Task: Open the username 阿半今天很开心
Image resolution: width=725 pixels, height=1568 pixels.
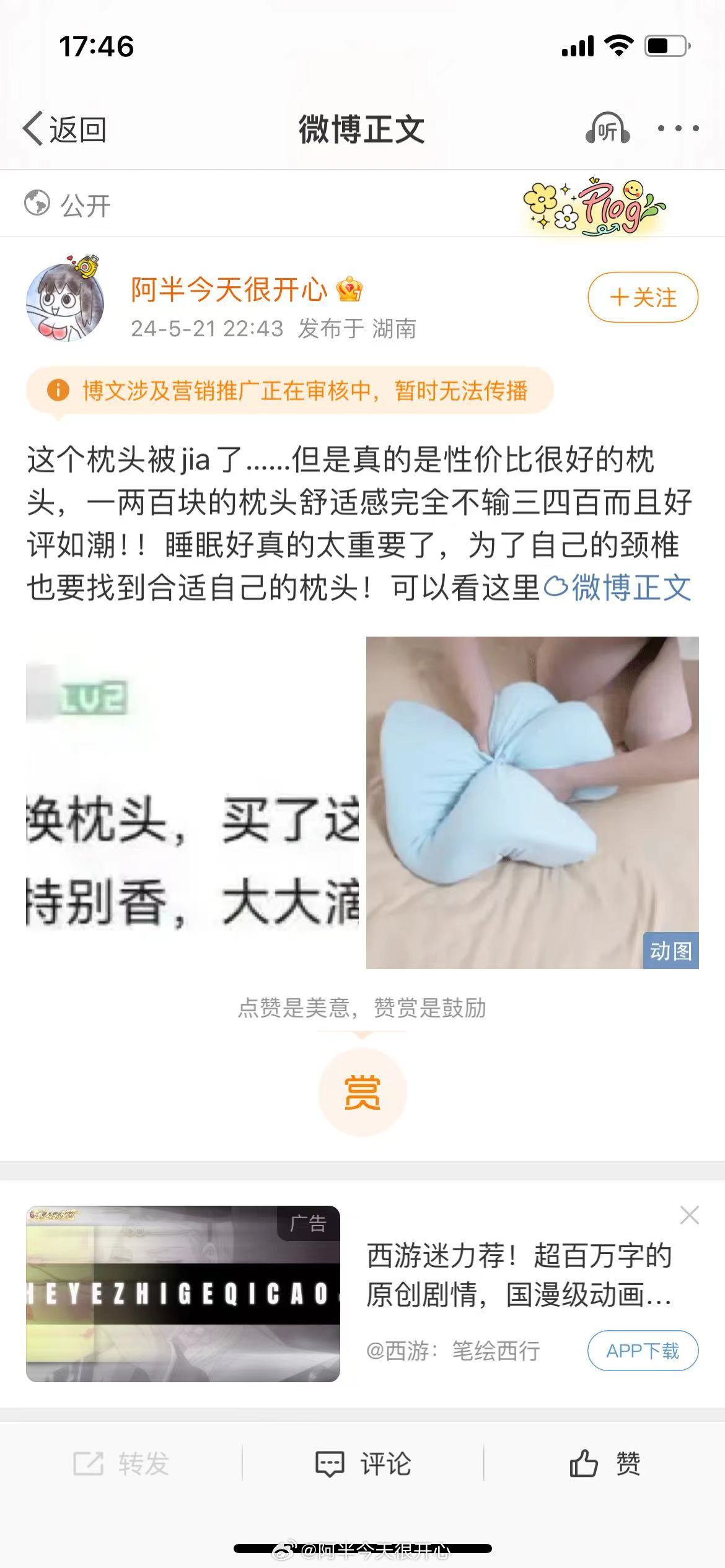Action: click(x=229, y=289)
